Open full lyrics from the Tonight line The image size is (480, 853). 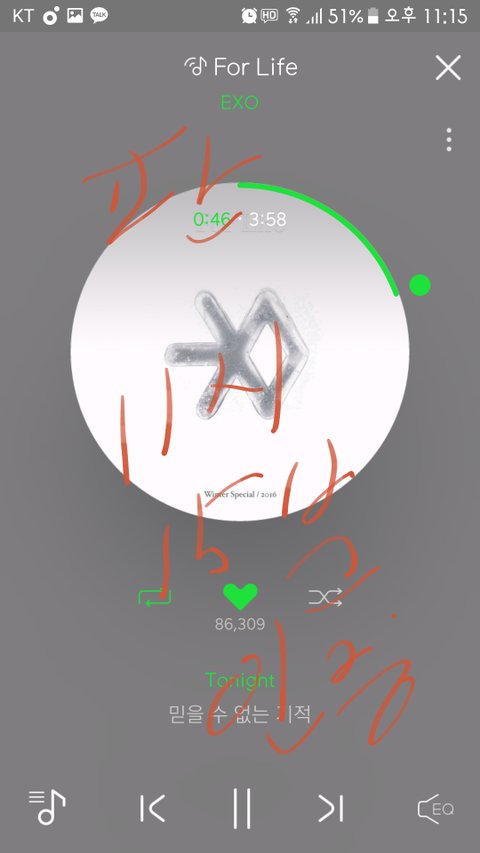240,680
